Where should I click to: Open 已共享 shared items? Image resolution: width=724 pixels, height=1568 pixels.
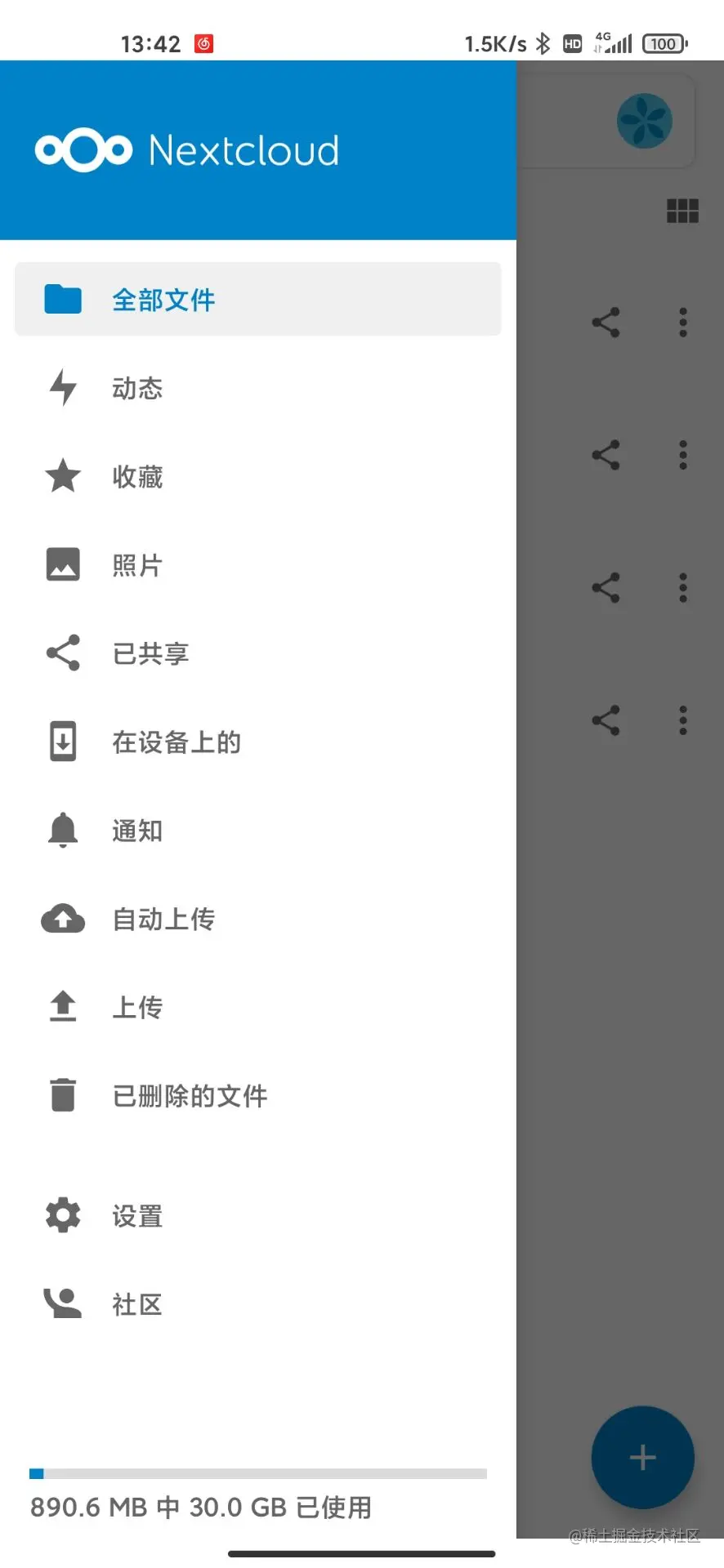click(150, 653)
